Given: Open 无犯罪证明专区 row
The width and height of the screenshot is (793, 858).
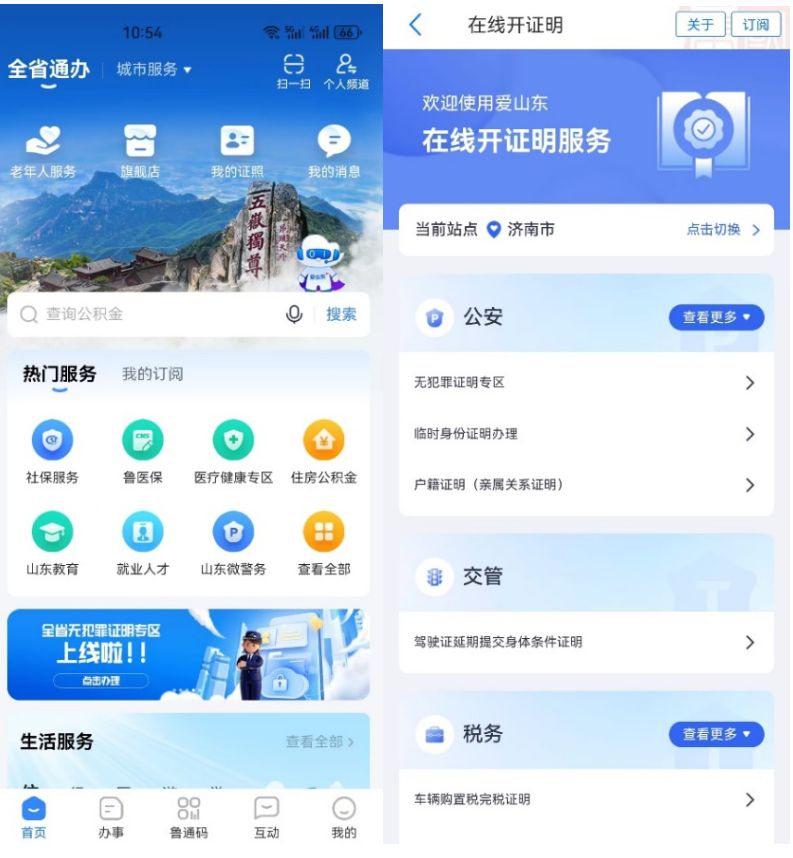Looking at the screenshot, I should pos(586,383).
